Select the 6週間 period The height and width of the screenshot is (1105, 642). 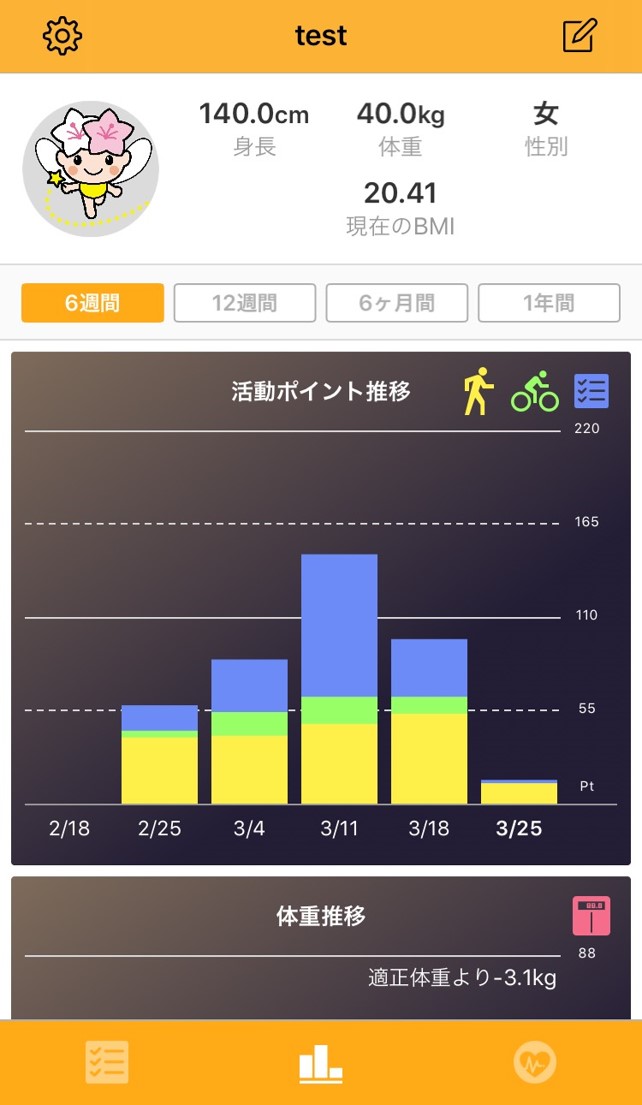point(92,303)
